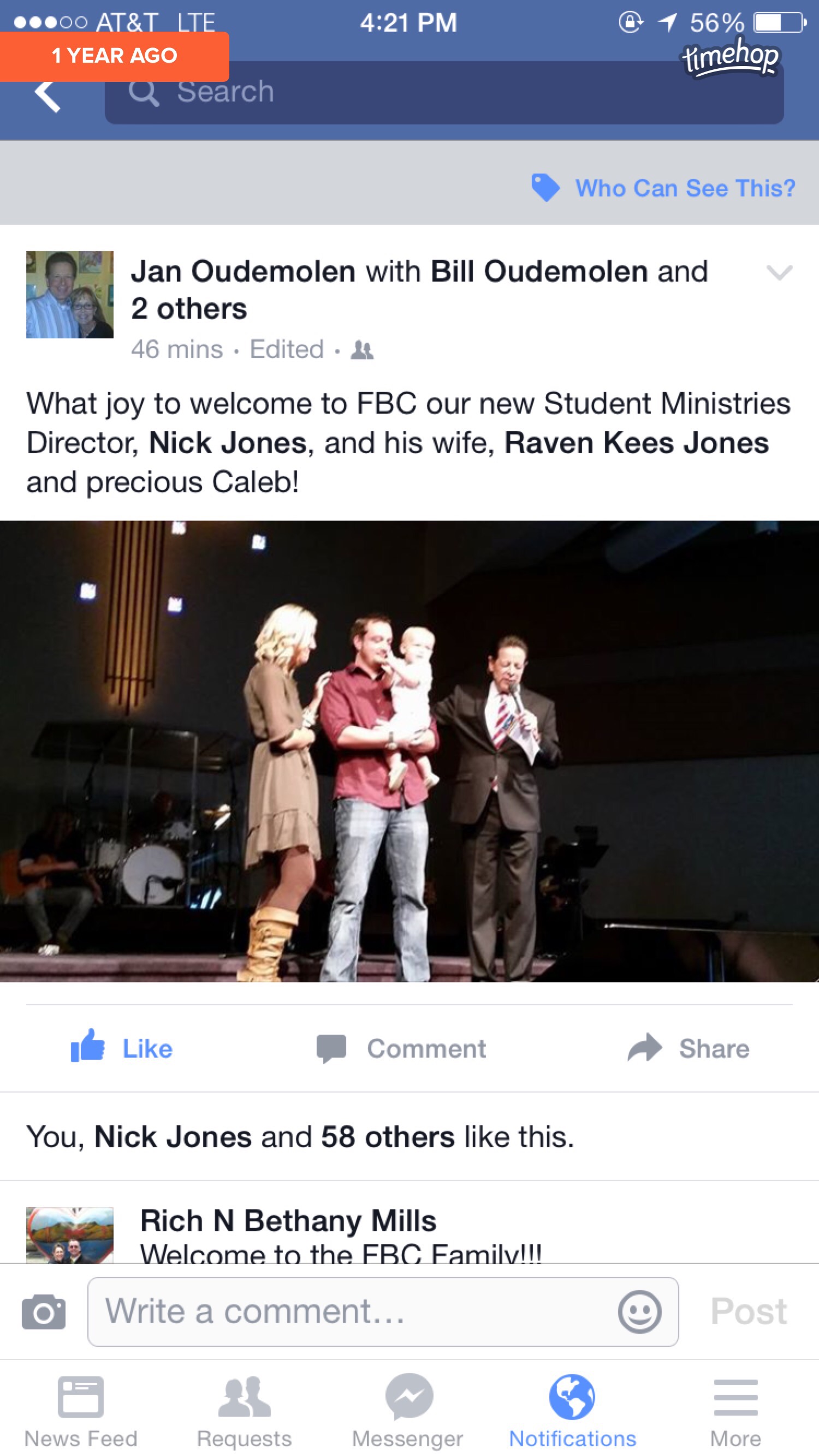Go back using the back arrow
819x1456 pixels.
point(48,95)
